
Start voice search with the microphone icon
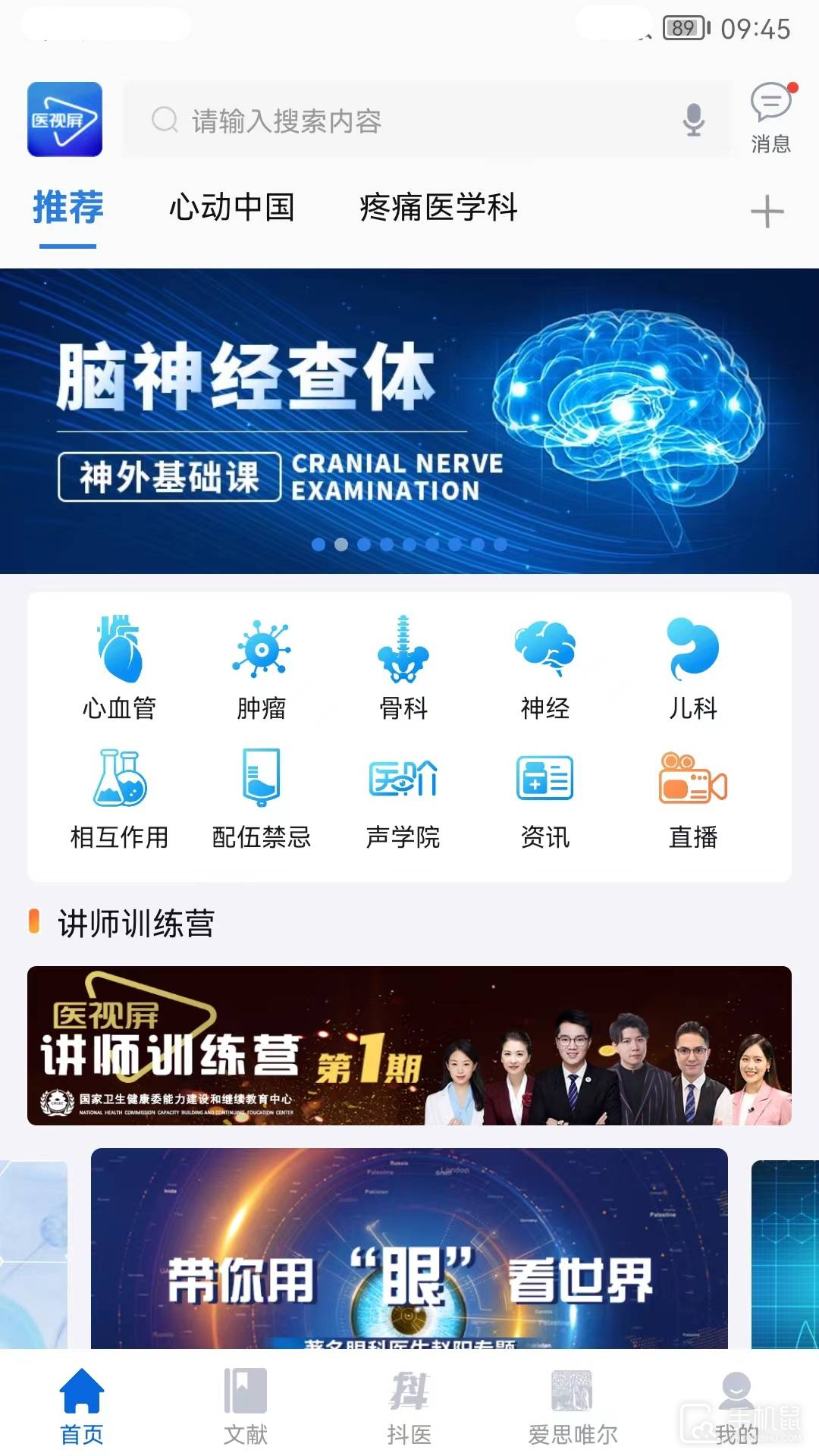(x=693, y=120)
